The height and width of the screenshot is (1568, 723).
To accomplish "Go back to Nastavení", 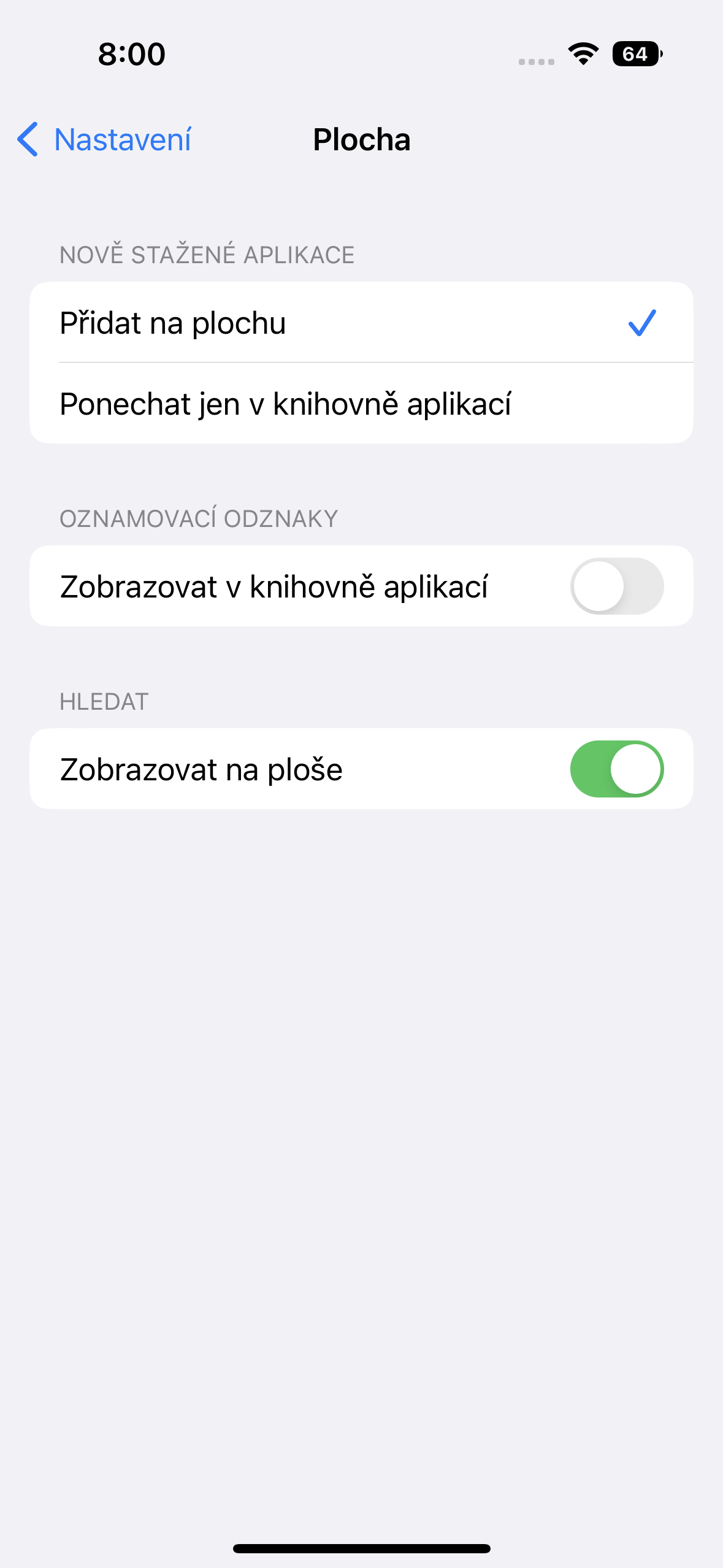I will tap(104, 140).
